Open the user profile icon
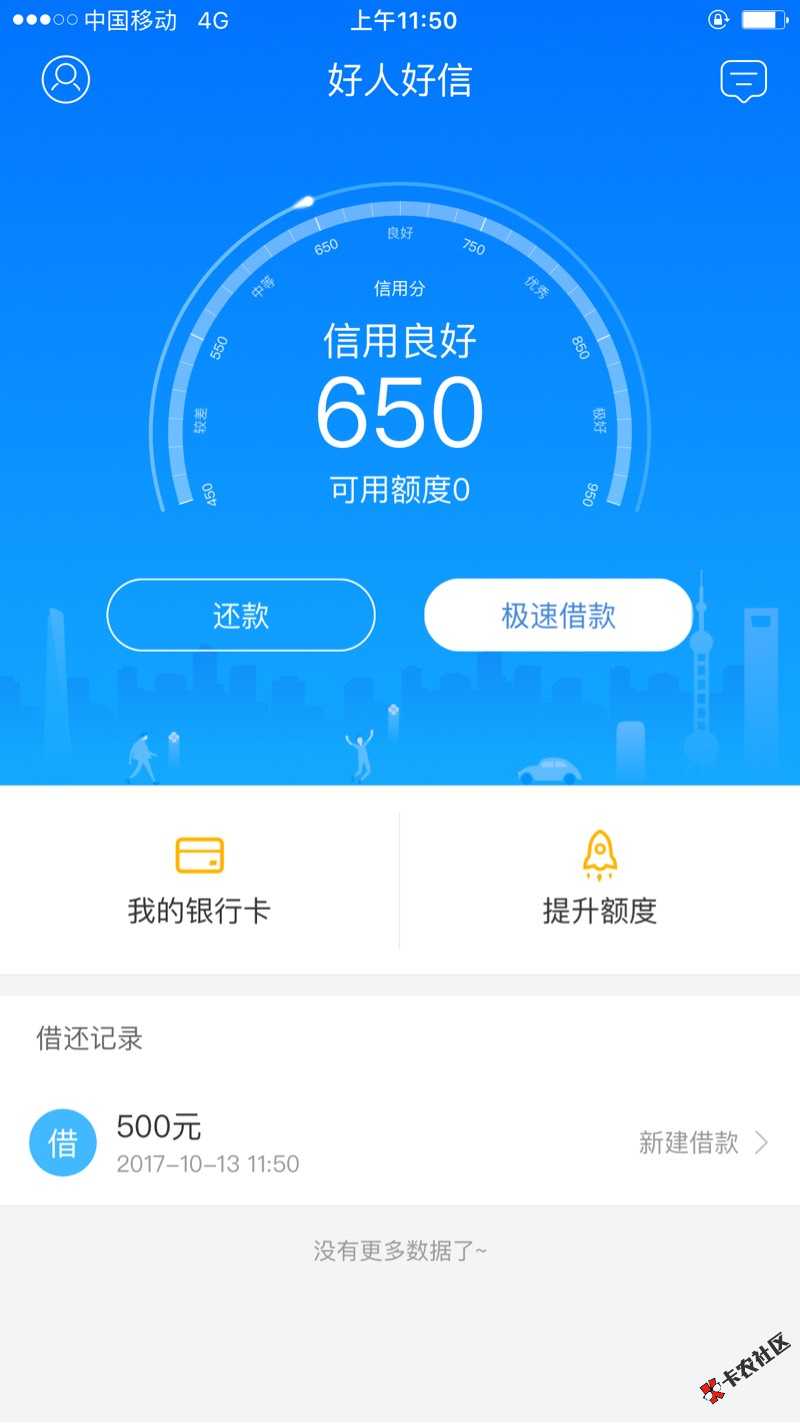Screen dimensions: 800x1423 point(66,80)
